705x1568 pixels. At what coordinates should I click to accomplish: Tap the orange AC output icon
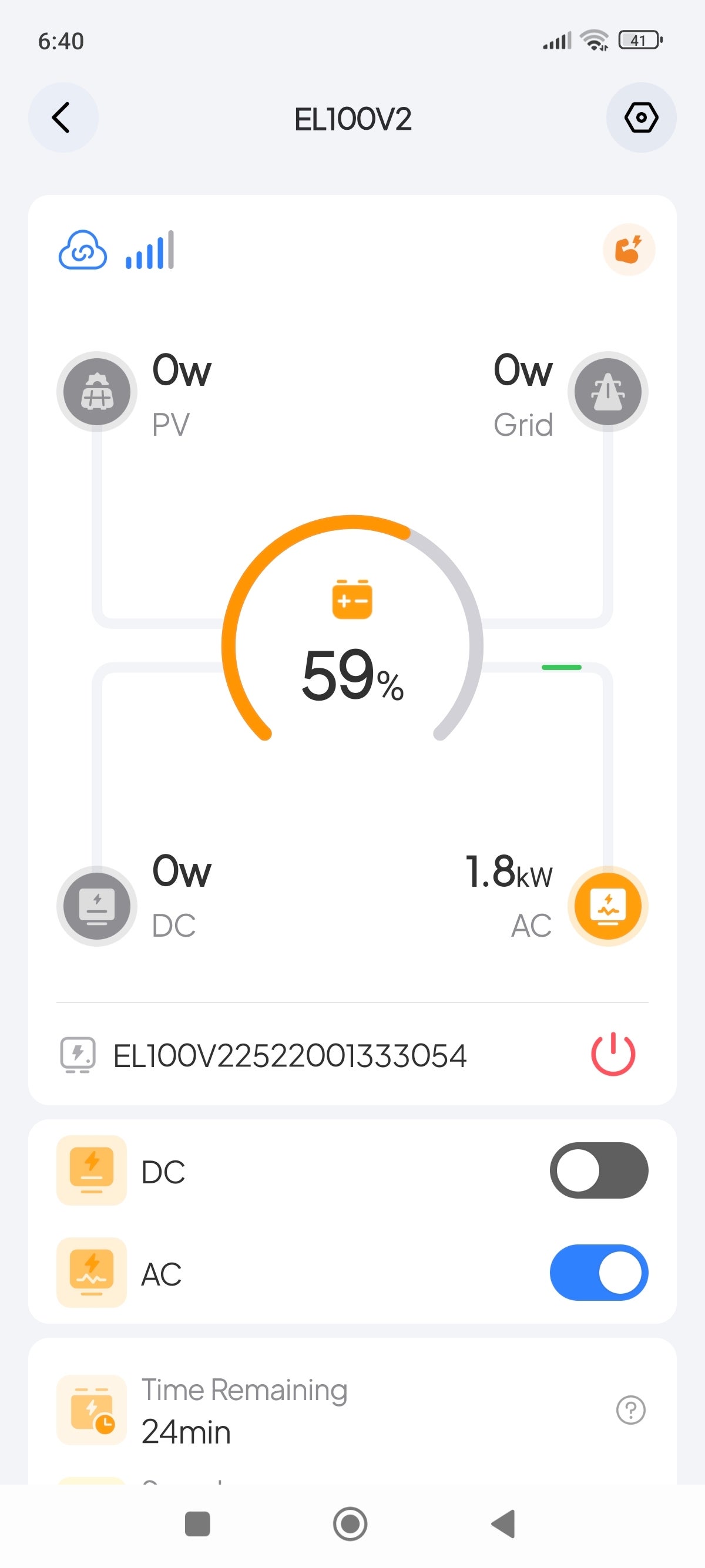(607, 906)
